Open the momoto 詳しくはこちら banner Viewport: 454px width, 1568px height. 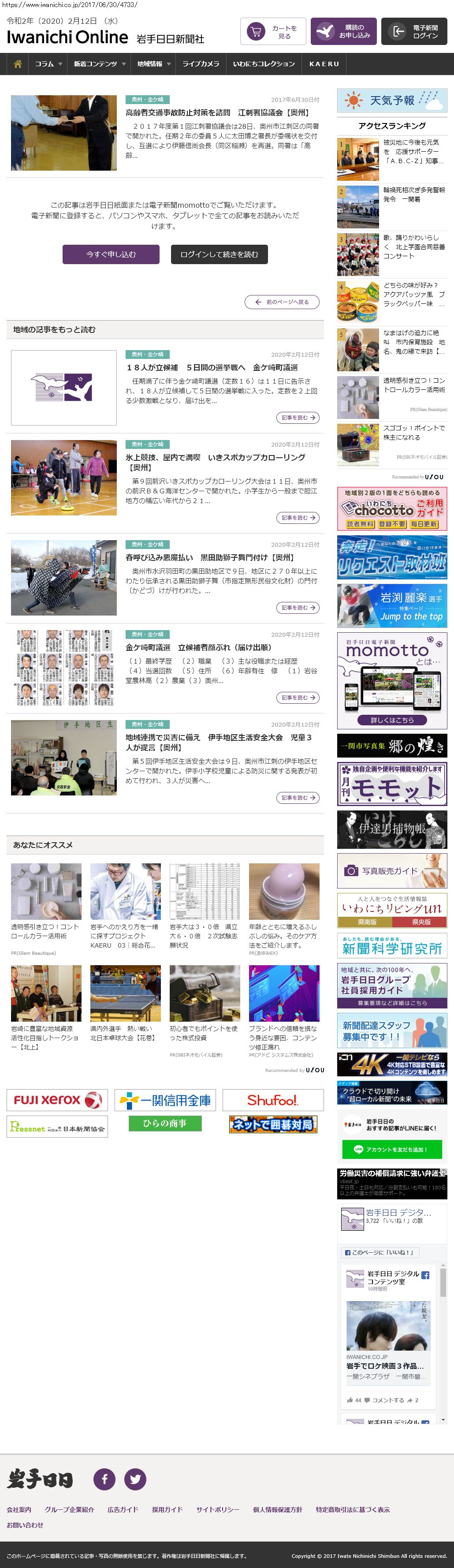(392, 720)
